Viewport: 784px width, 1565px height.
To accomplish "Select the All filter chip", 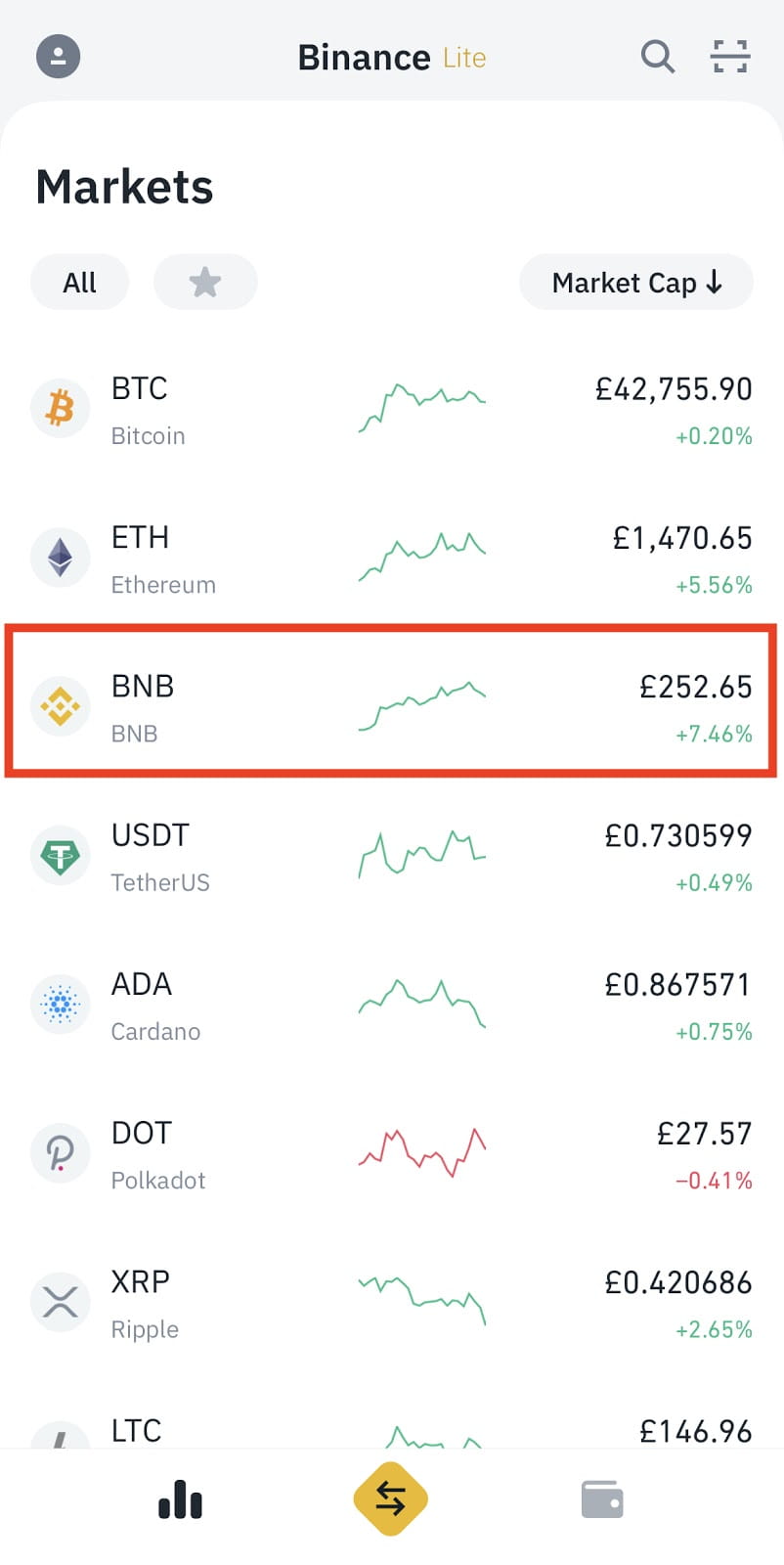I will coord(79,283).
